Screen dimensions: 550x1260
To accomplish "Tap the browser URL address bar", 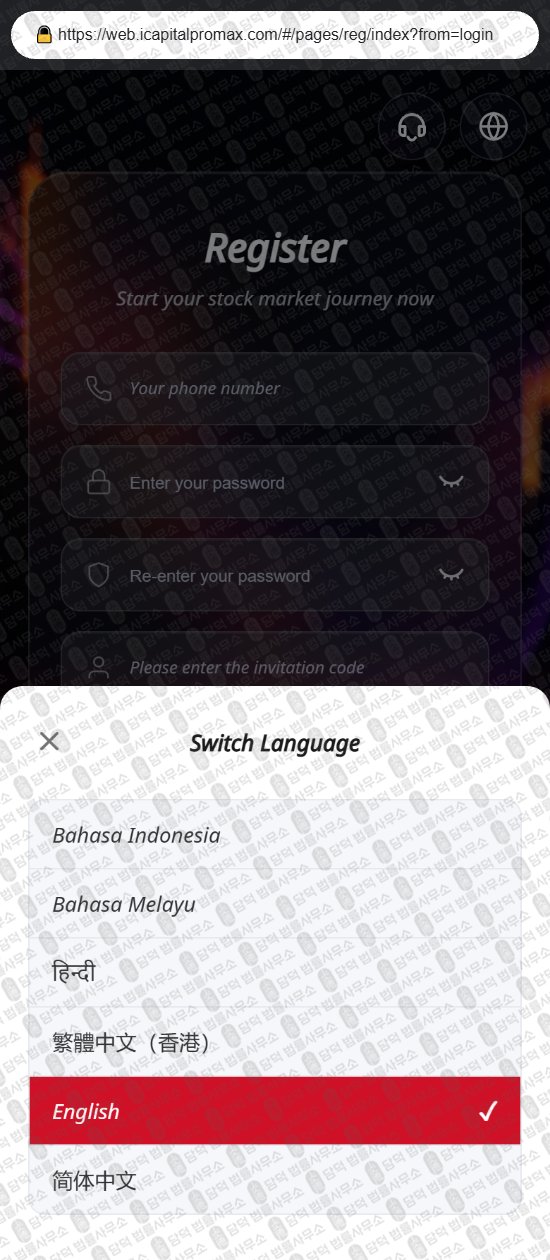I will 275,34.
